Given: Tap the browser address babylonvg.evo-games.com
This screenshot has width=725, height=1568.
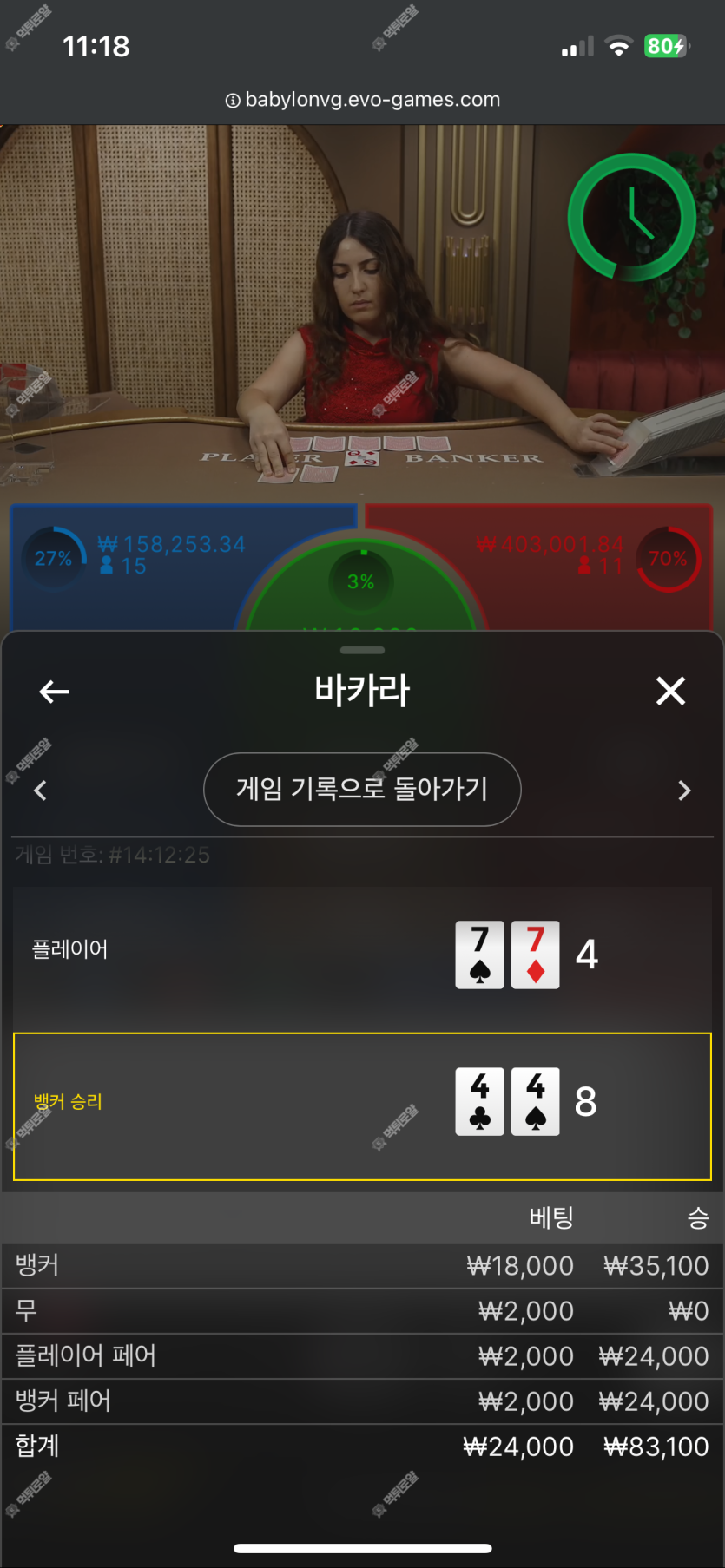Looking at the screenshot, I should [x=363, y=100].
